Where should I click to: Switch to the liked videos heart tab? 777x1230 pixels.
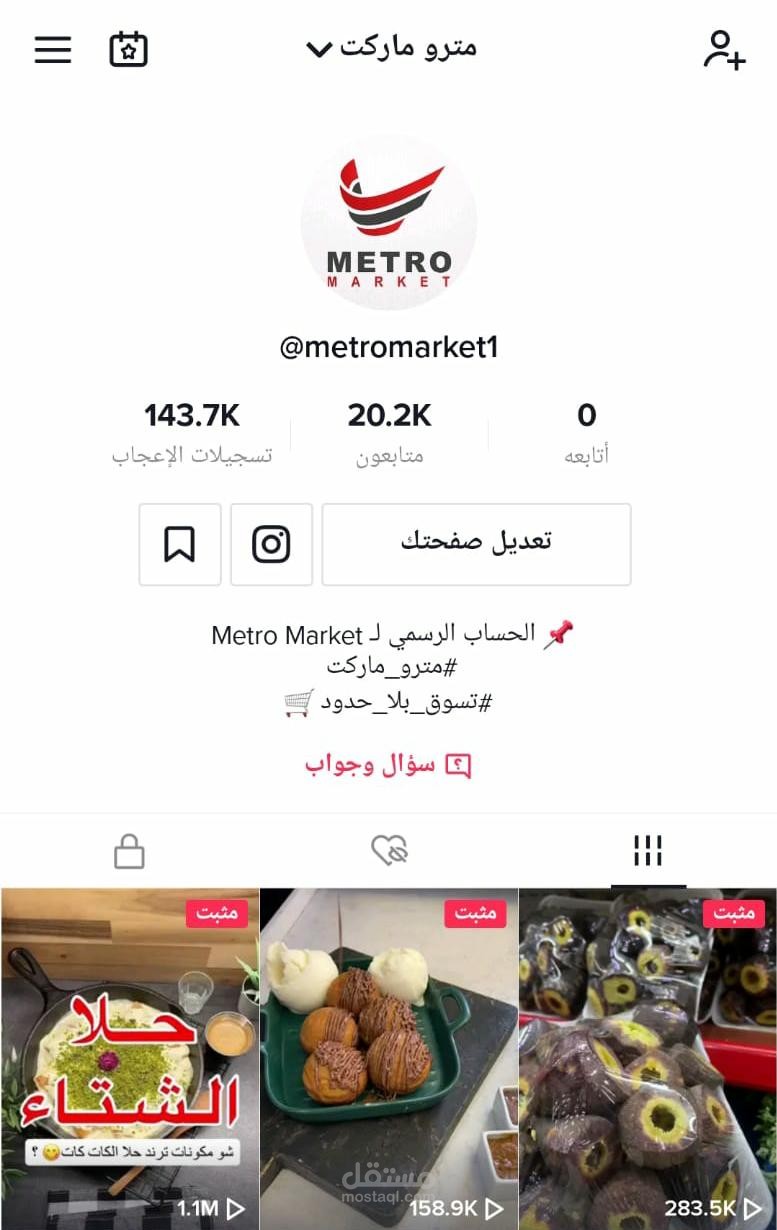(x=389, y=851)
